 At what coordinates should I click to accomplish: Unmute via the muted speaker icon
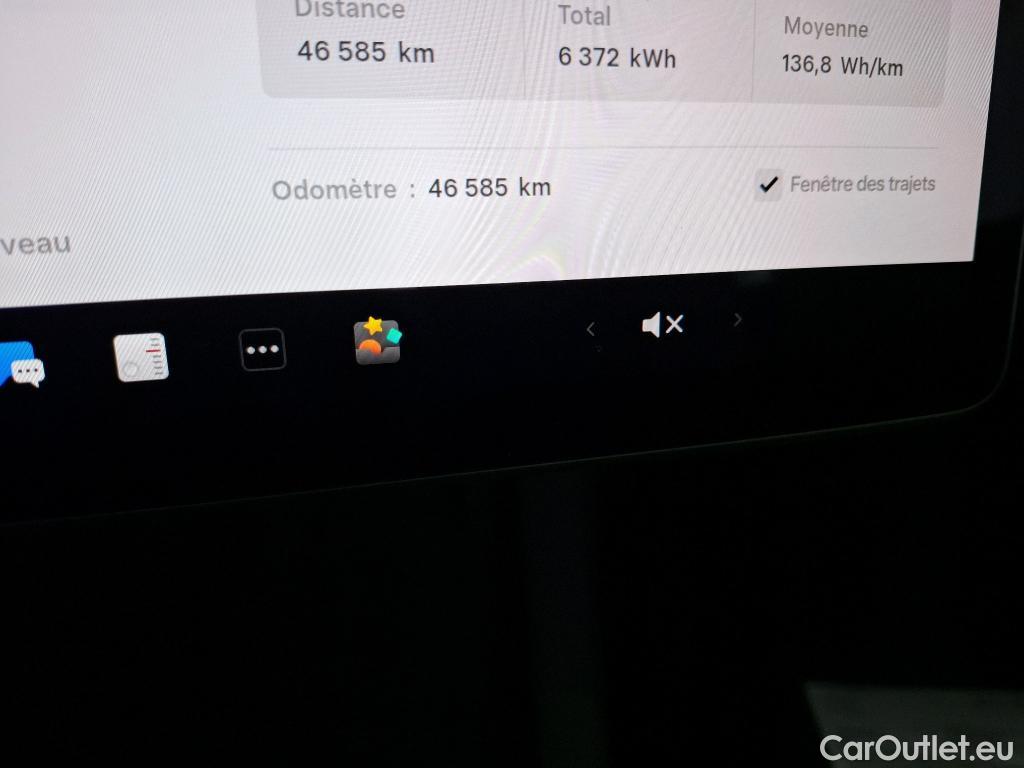(x=662, y=324)
